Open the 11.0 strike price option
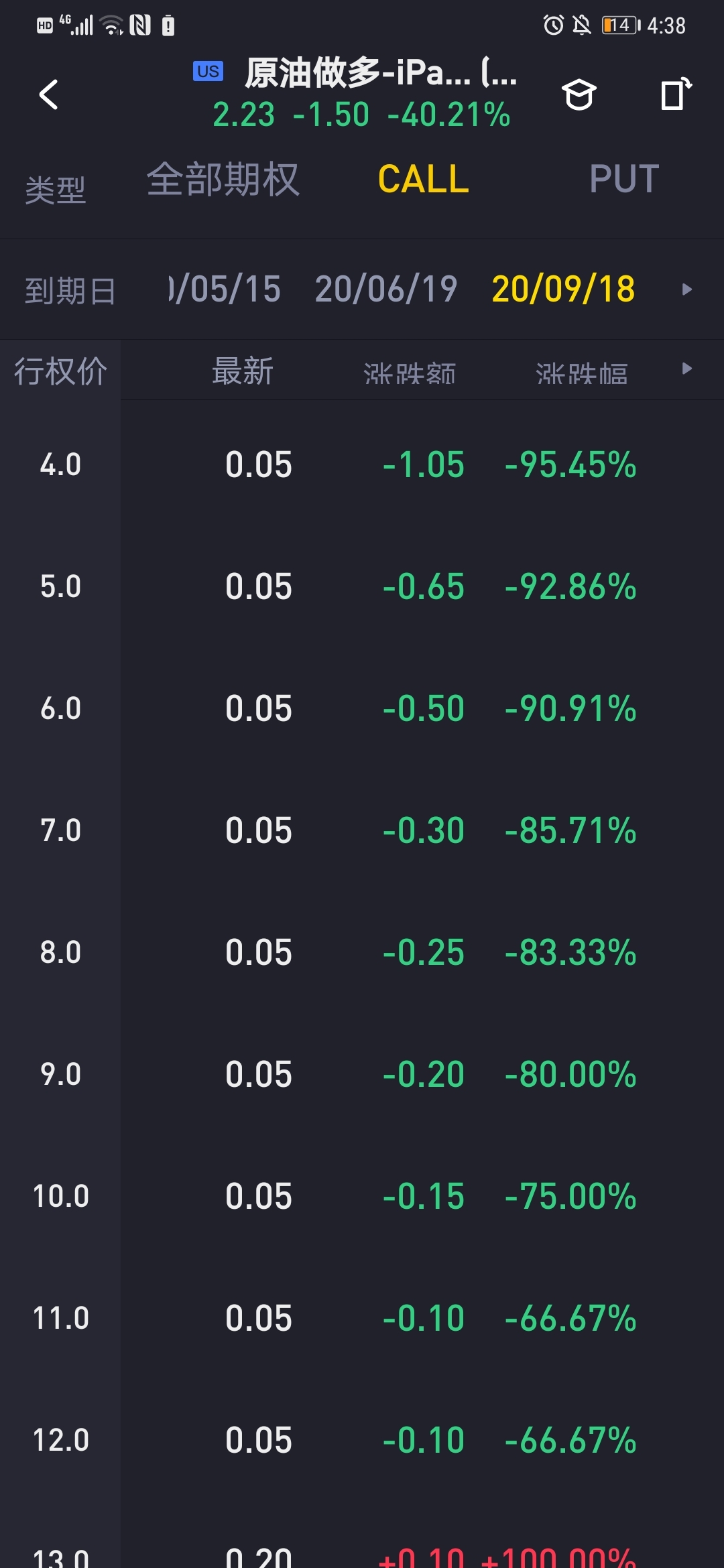724x1568 pixels. pos(362,1318)
